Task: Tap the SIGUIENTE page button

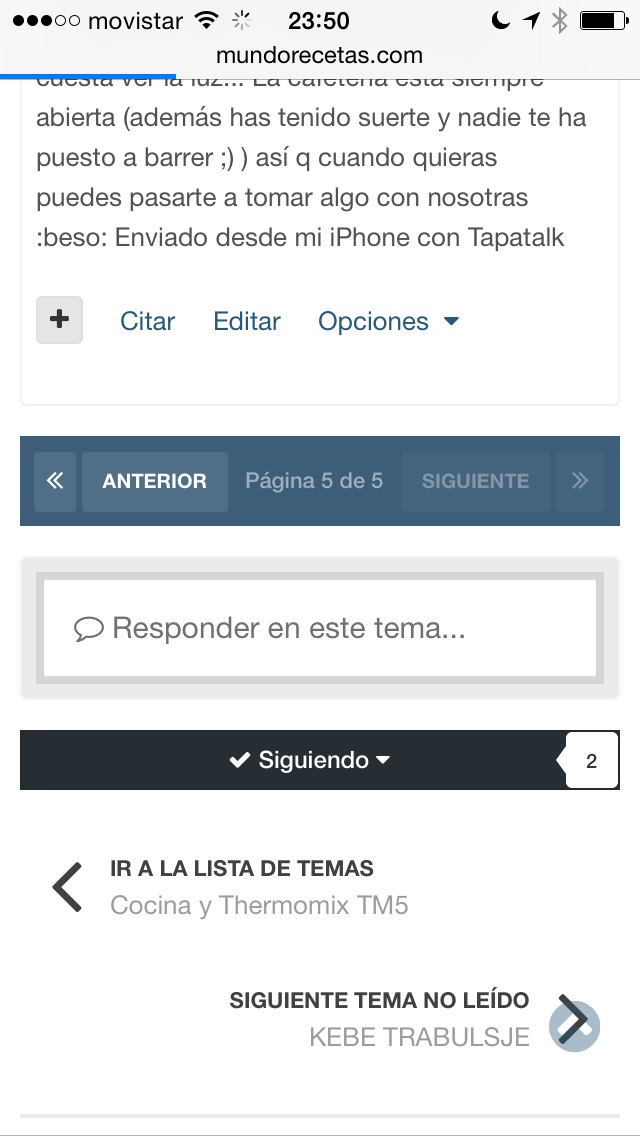Action: pos(475,481)
